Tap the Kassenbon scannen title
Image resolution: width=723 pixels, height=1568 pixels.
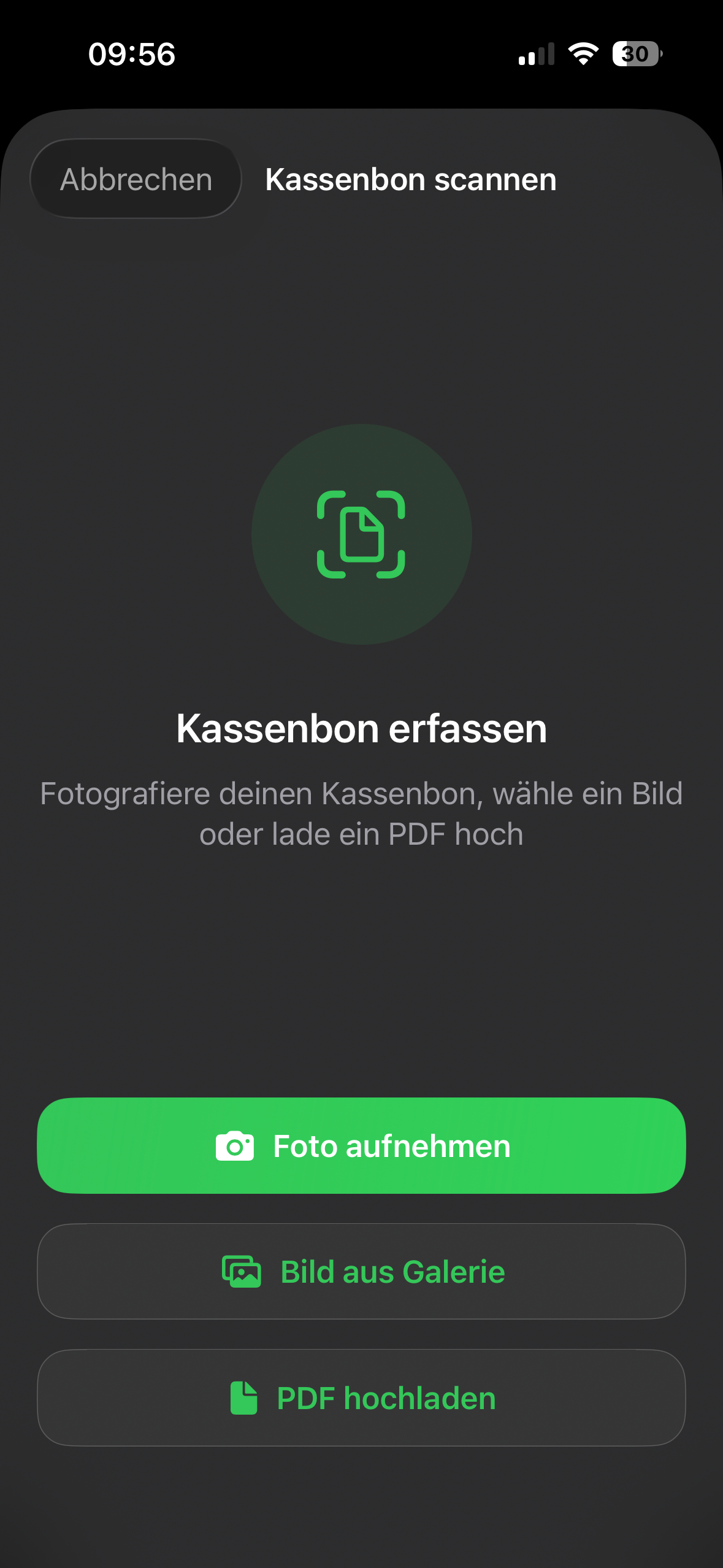click(x=410, y=179)
